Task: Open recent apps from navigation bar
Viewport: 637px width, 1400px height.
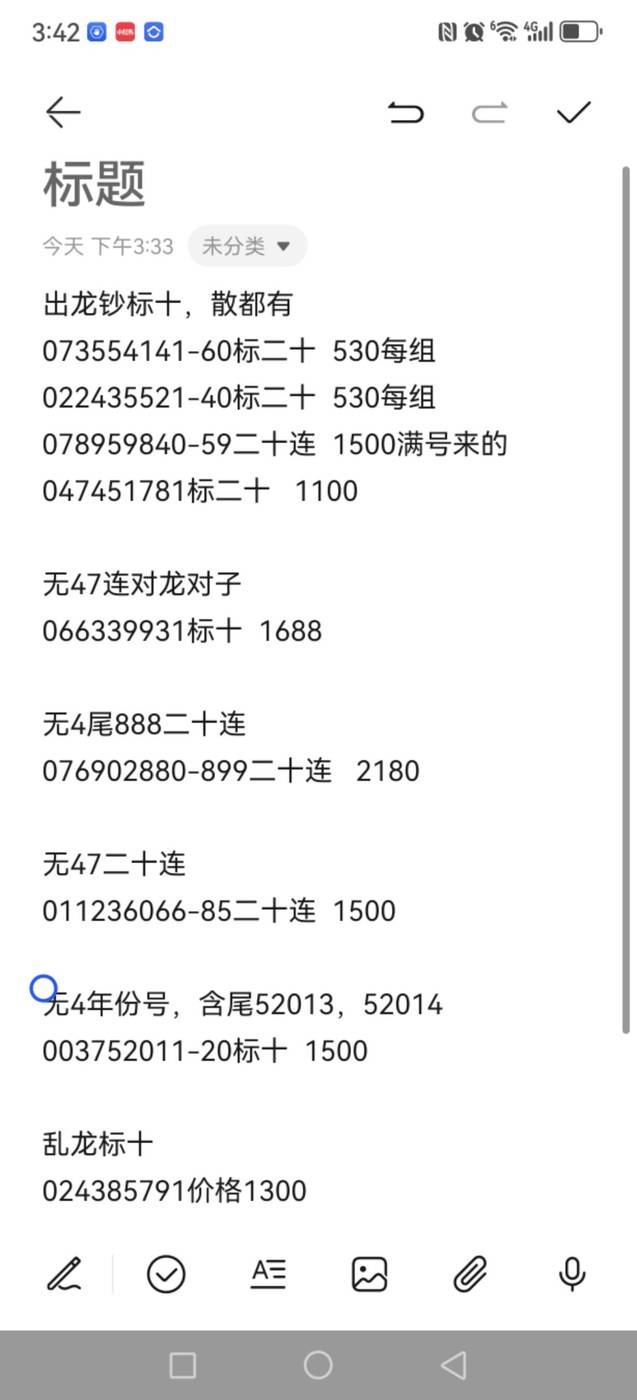Action: point(183,1365)
